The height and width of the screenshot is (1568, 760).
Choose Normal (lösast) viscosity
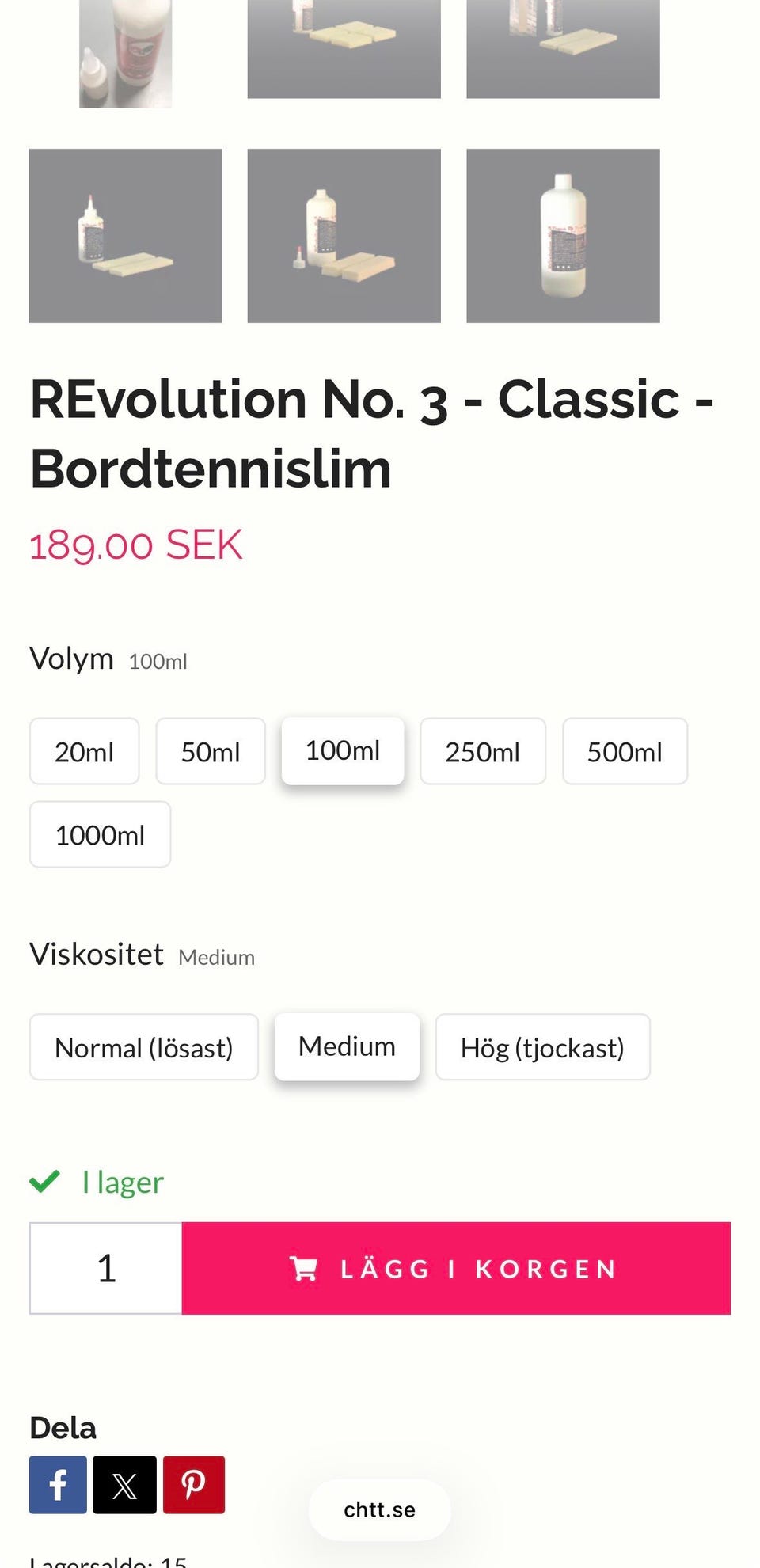[x=144, y=1047]
